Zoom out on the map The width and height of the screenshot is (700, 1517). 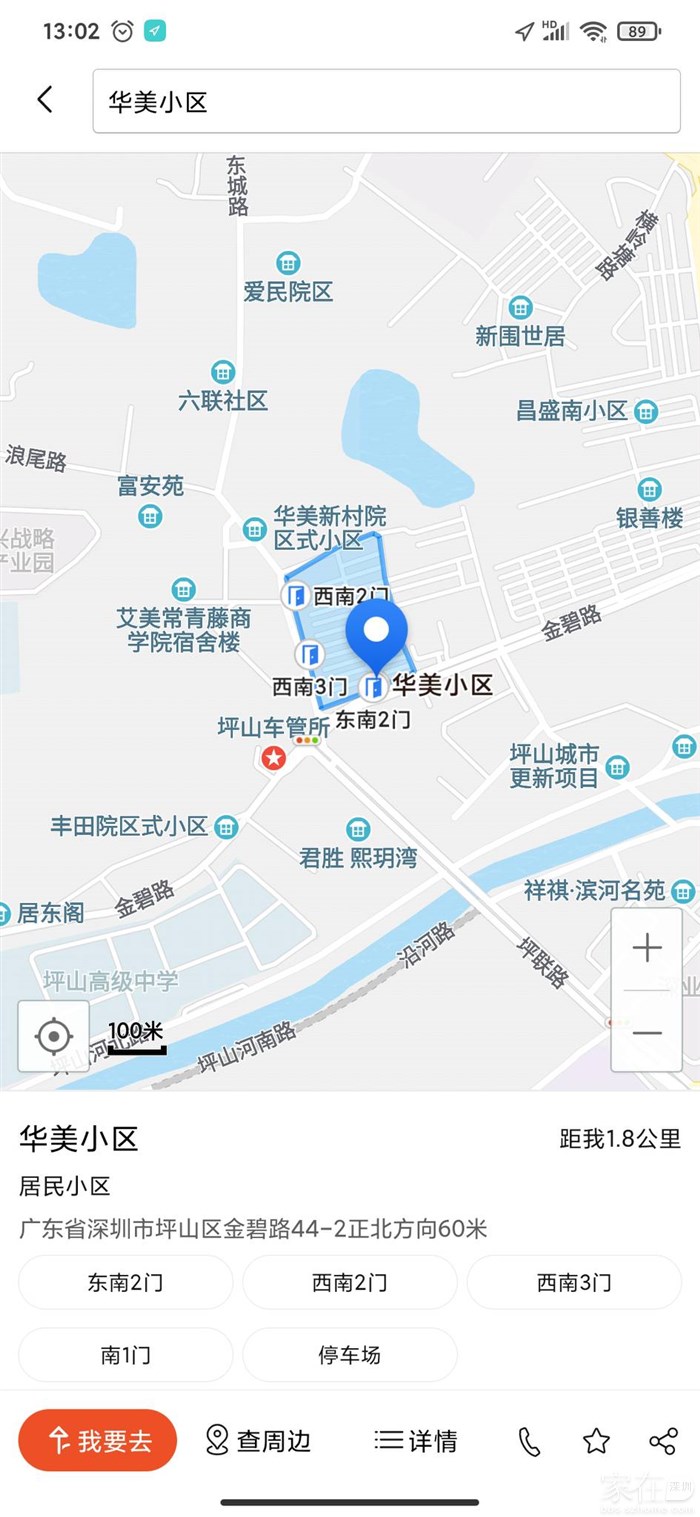[647, 1032]
